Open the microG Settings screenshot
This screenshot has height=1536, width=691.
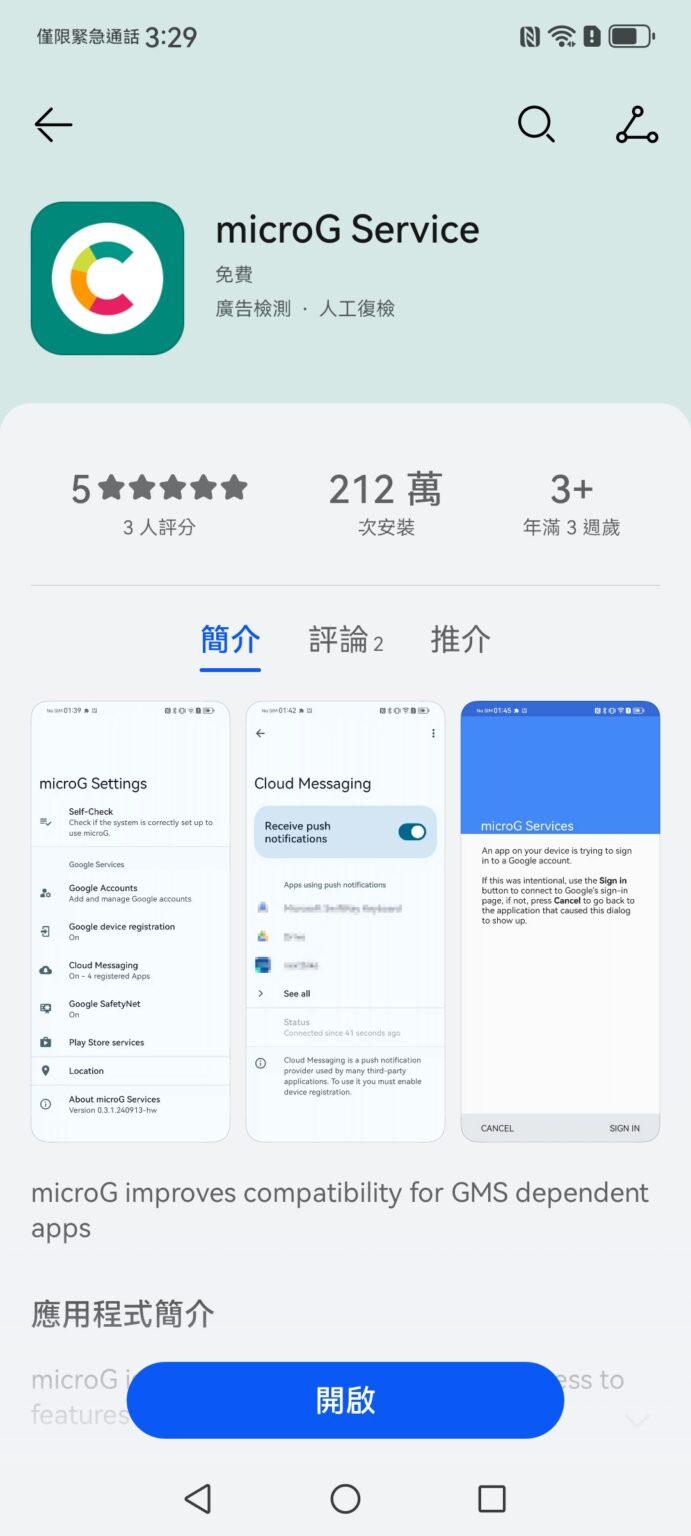(131, 921)
